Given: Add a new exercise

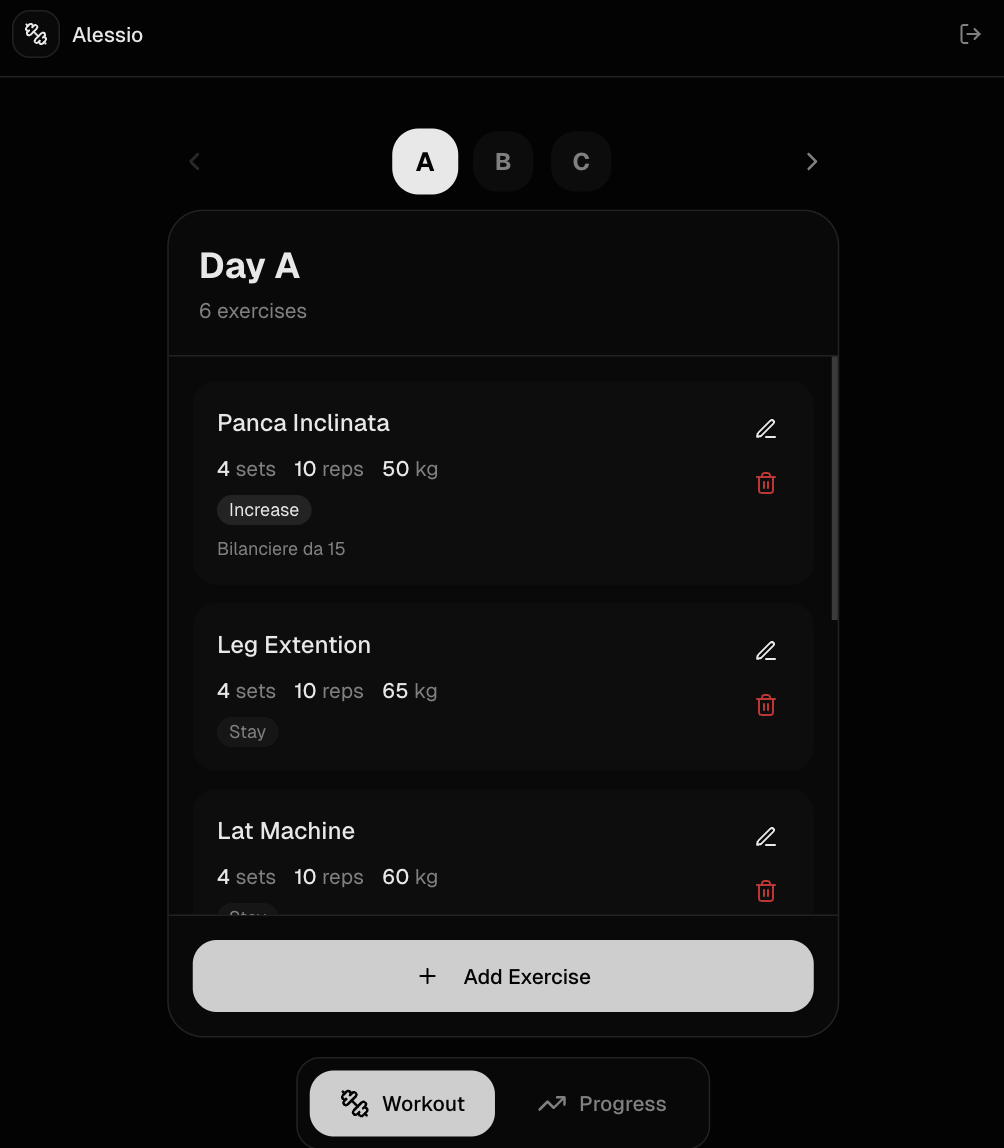Looking at the screenshot, I should click(x=503, y=976).
